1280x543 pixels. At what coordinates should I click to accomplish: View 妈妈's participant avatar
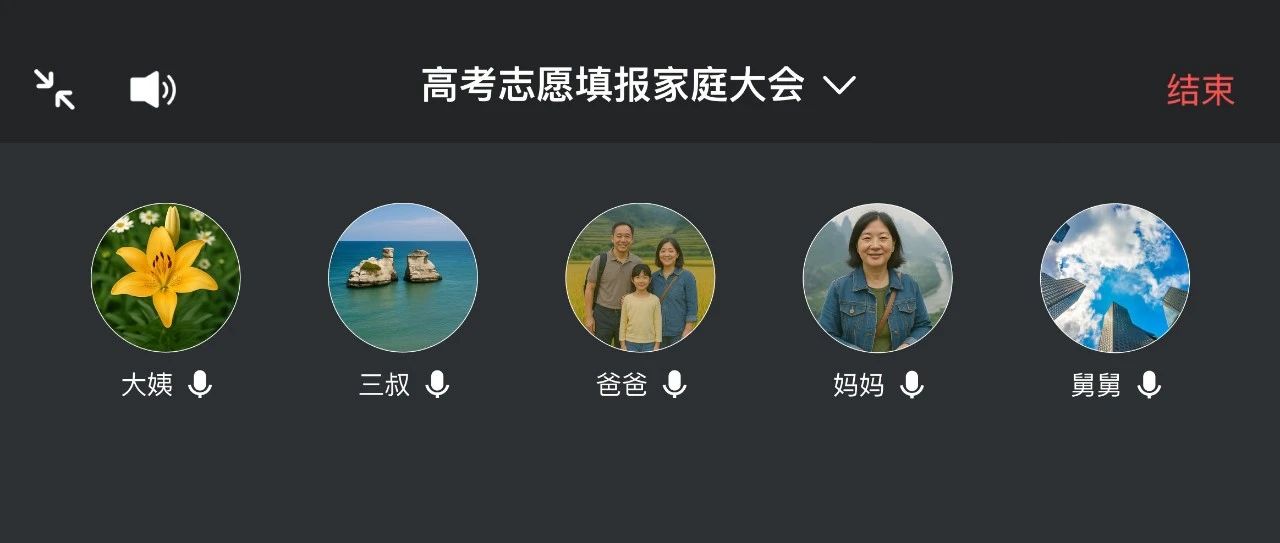(877, 278)
